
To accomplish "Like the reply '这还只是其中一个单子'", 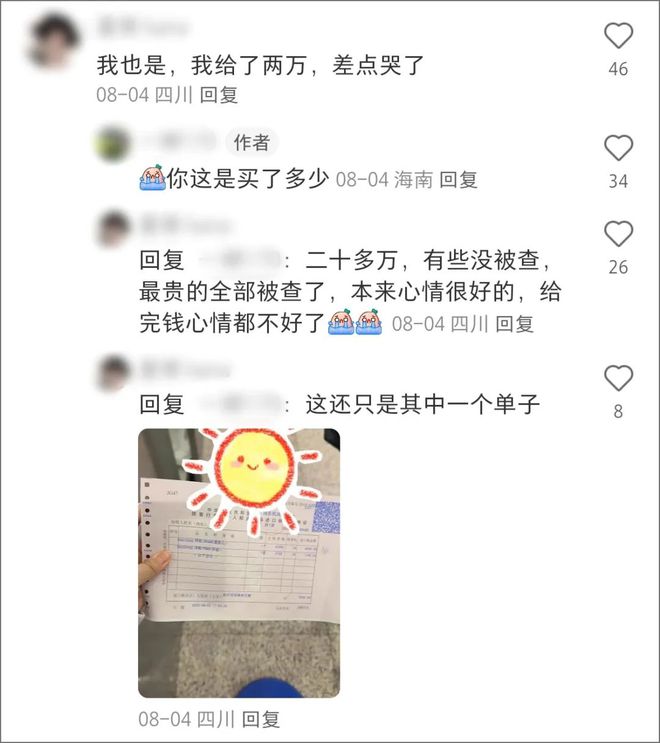I will pyautogui.click(x=618, y=379).
